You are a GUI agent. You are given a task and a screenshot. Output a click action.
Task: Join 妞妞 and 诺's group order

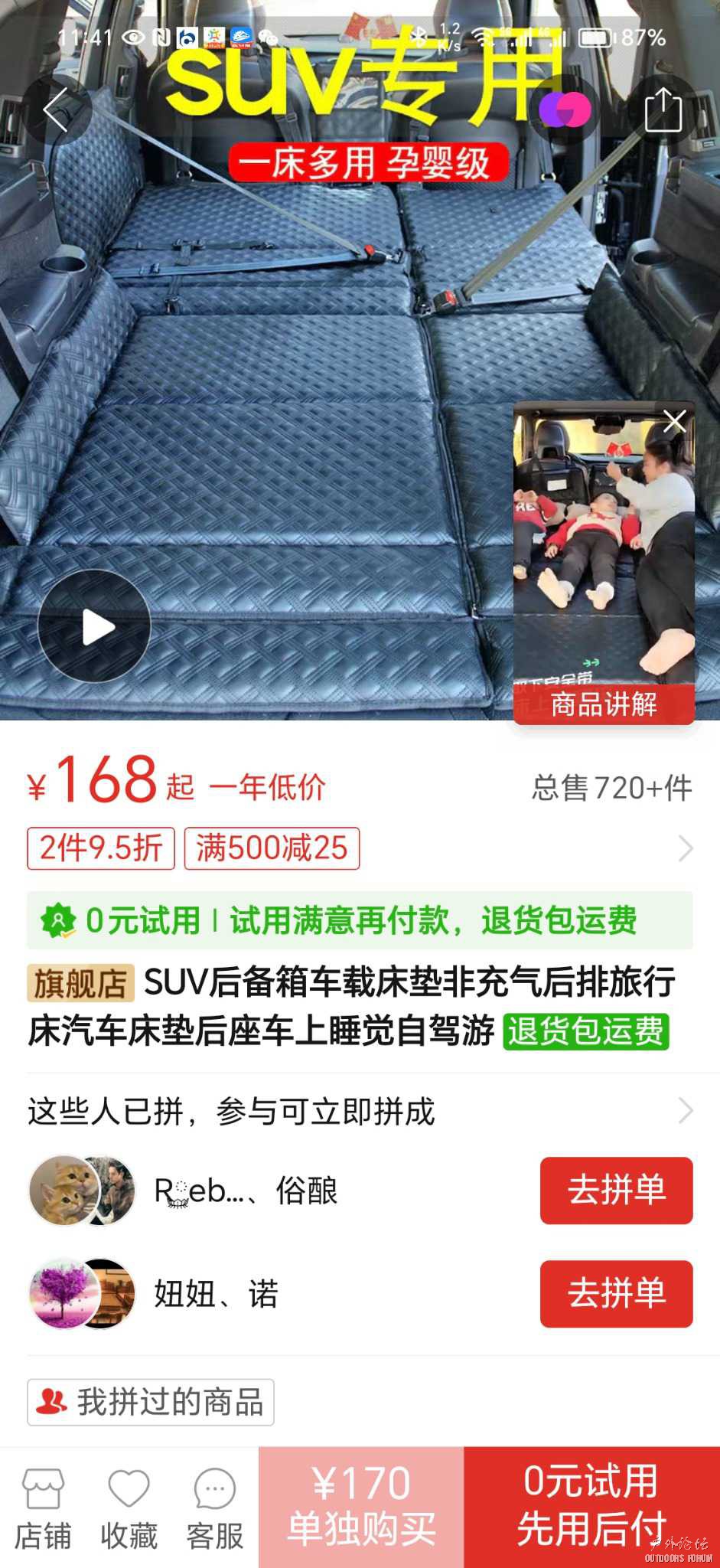point(616,1294)
